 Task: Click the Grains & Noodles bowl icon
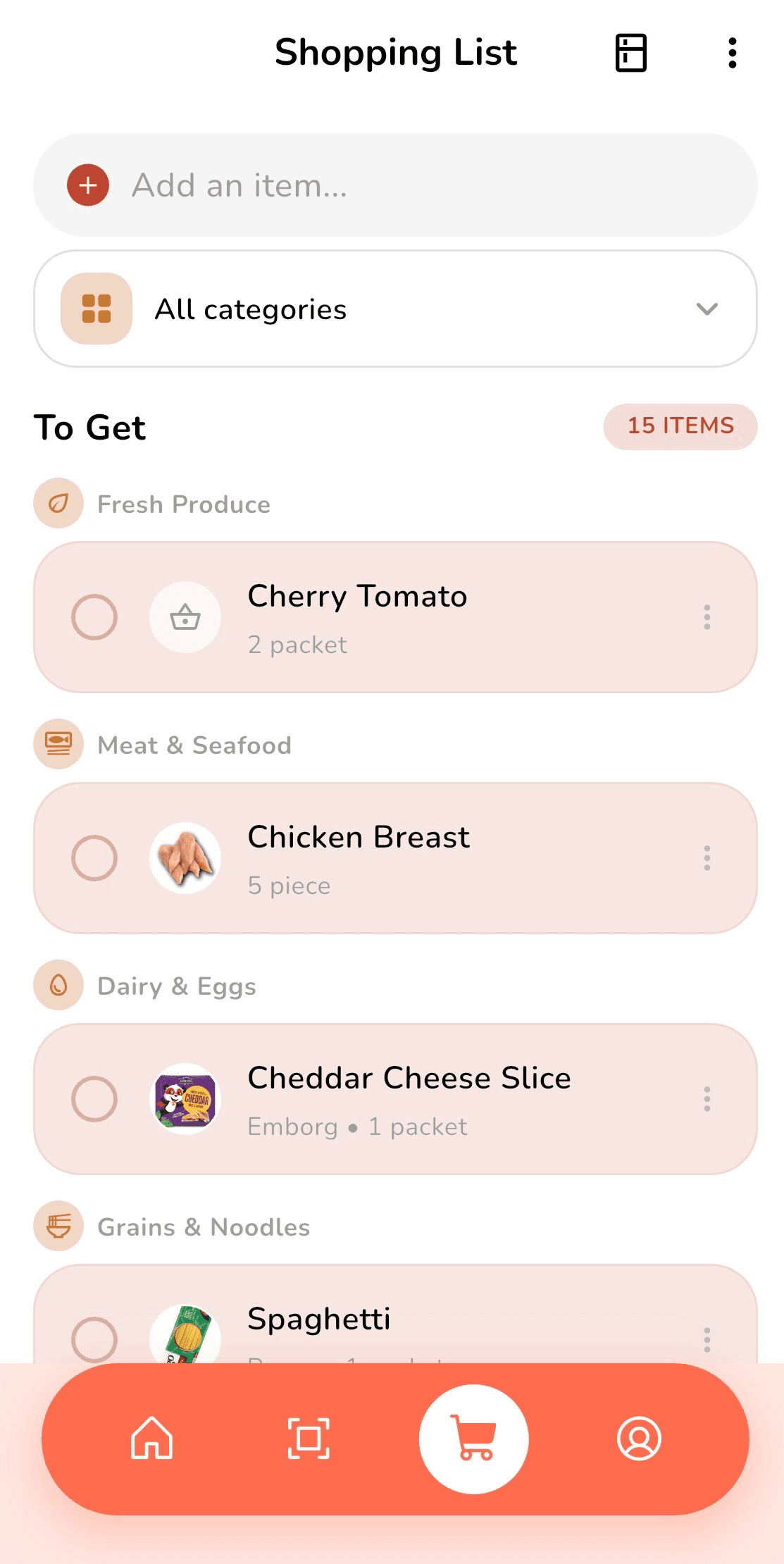(59, 1226)
